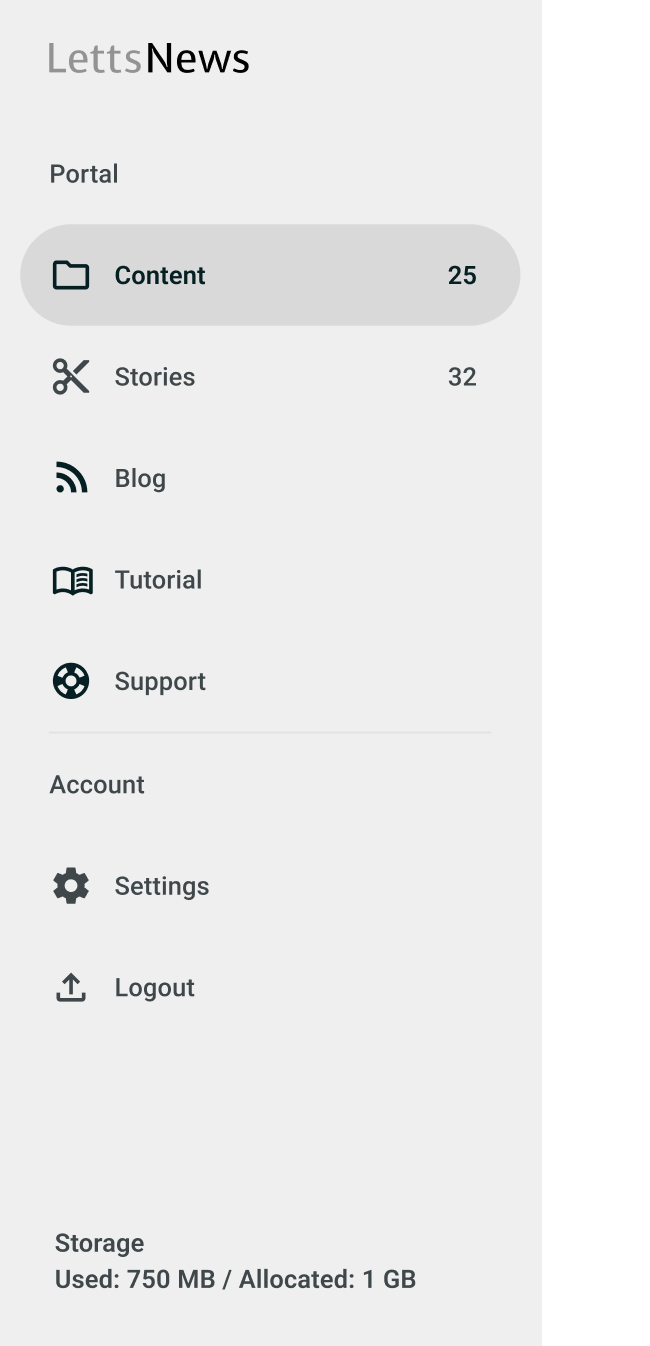Open the Stories section
650x1346 pixels.
(x=270, y=377)
